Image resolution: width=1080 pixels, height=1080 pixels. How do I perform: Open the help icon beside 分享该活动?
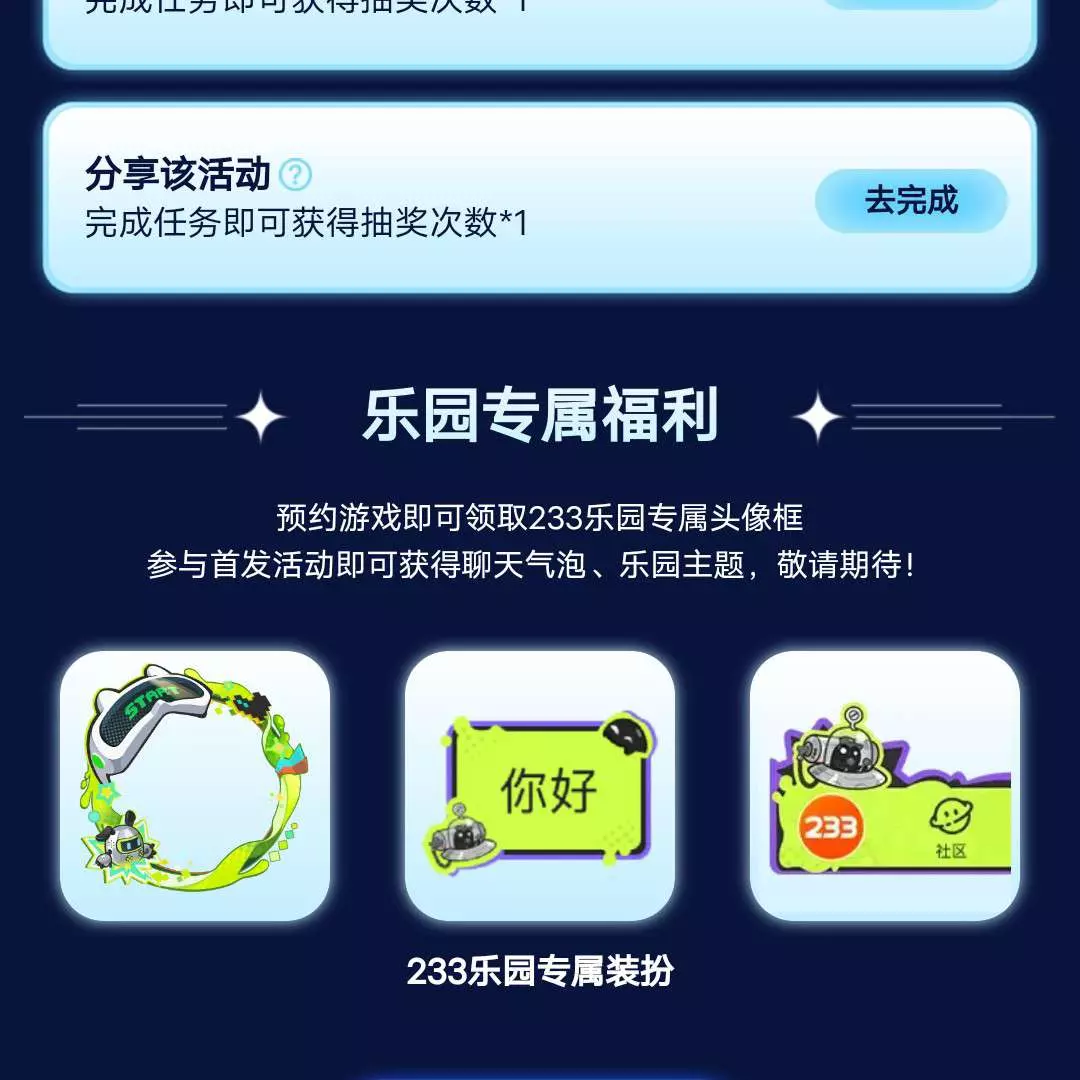pyautogui.click(x=295, y=174)
